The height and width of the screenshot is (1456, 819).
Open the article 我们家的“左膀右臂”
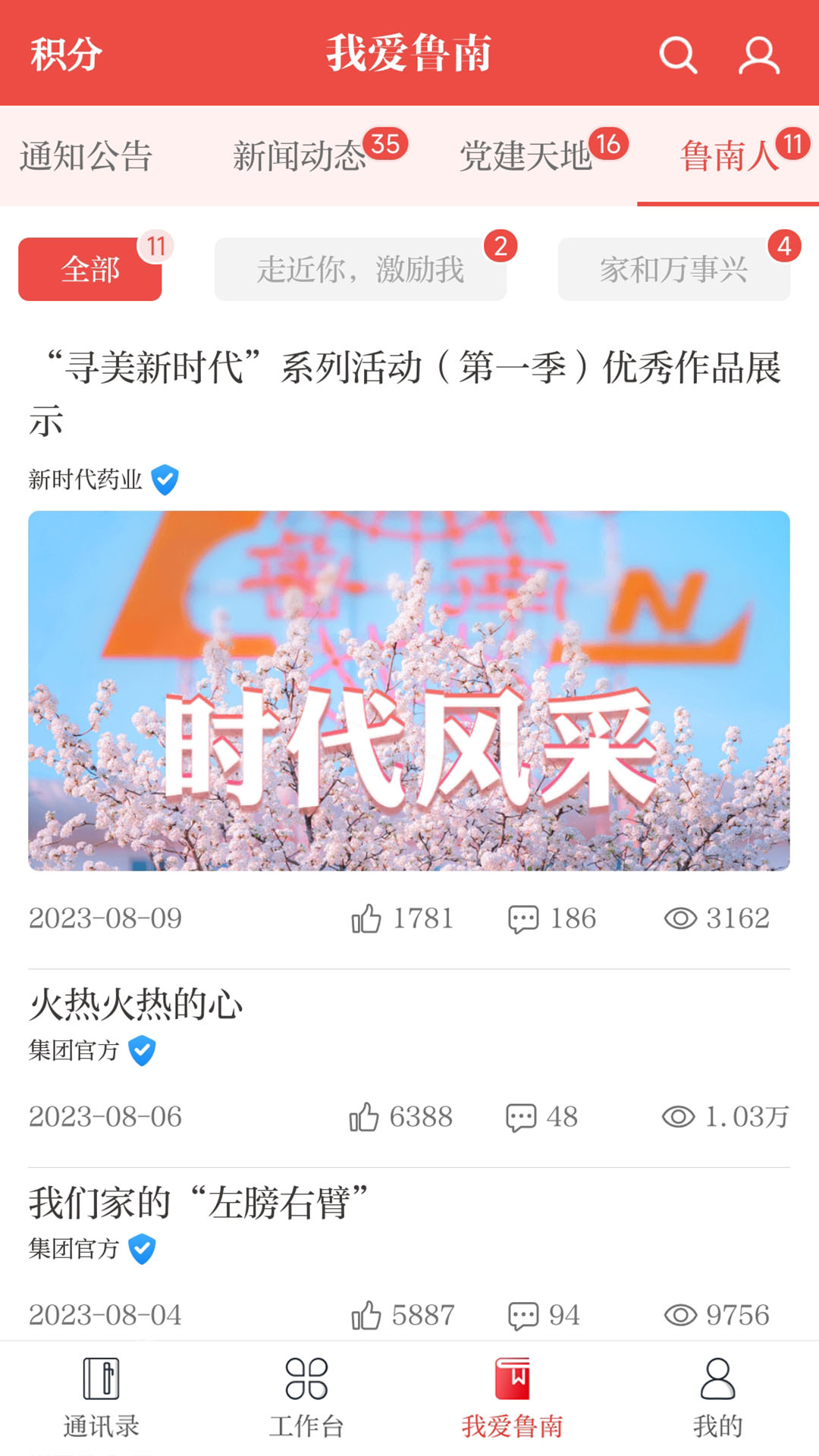[199, 1203]
